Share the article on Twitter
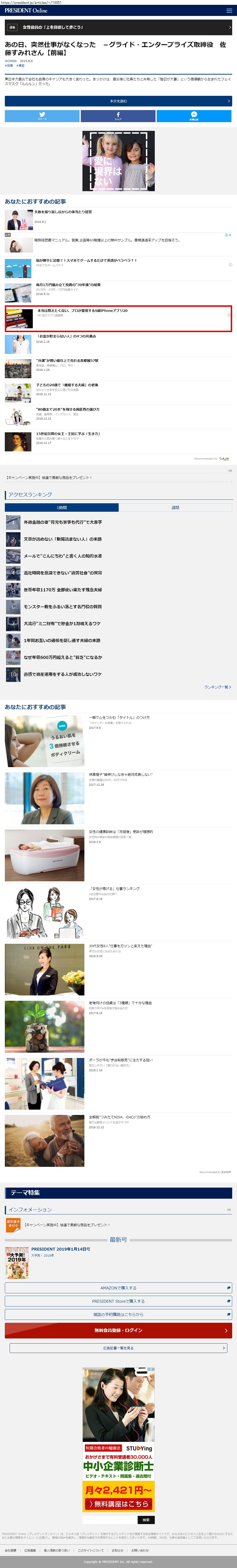This screenshot has height=1568, width=237. point(42,116)
